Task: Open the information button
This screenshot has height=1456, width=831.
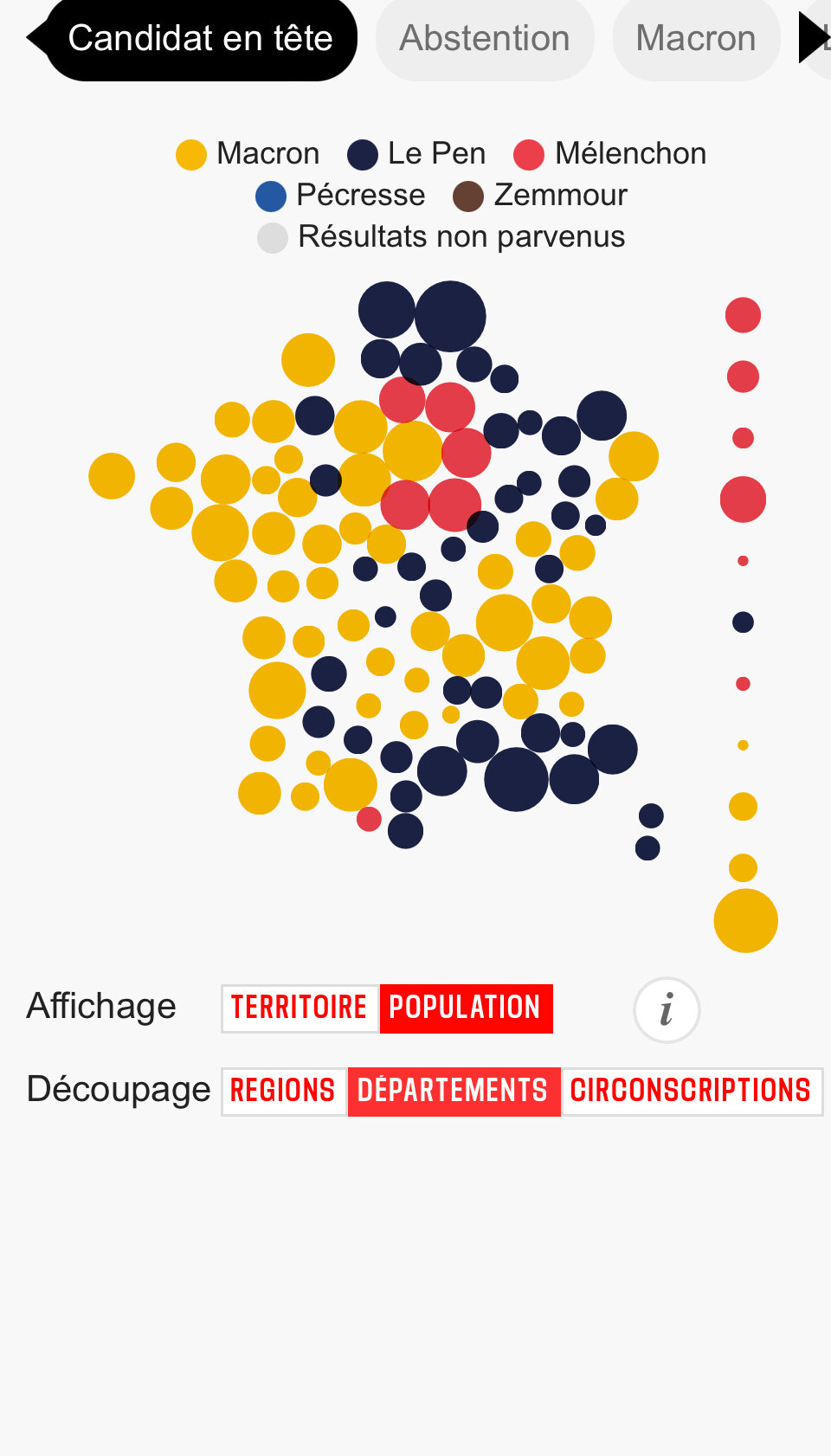Action: pos(667,1010)
